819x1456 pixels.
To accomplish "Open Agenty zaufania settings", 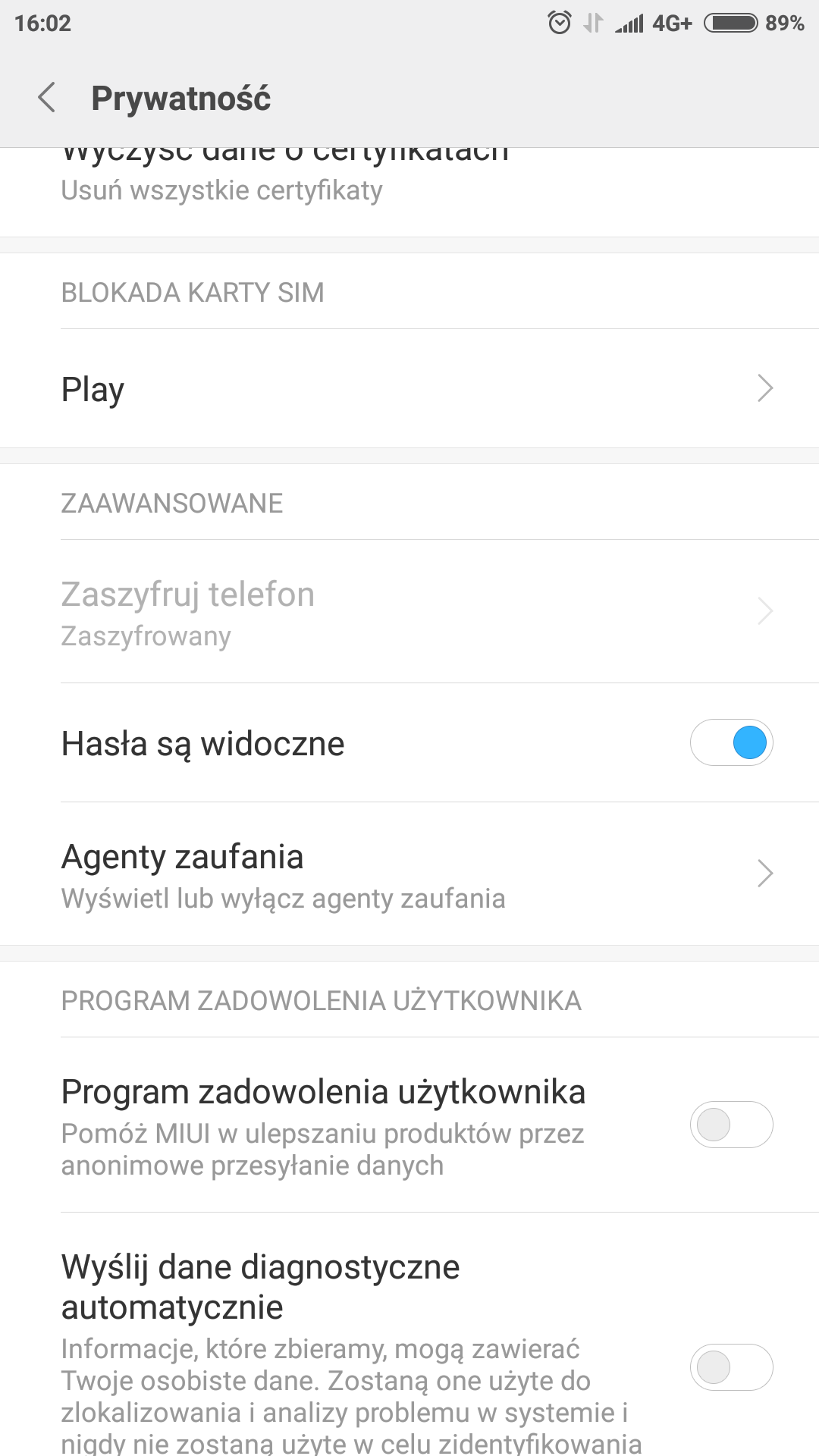I will 409,874.
